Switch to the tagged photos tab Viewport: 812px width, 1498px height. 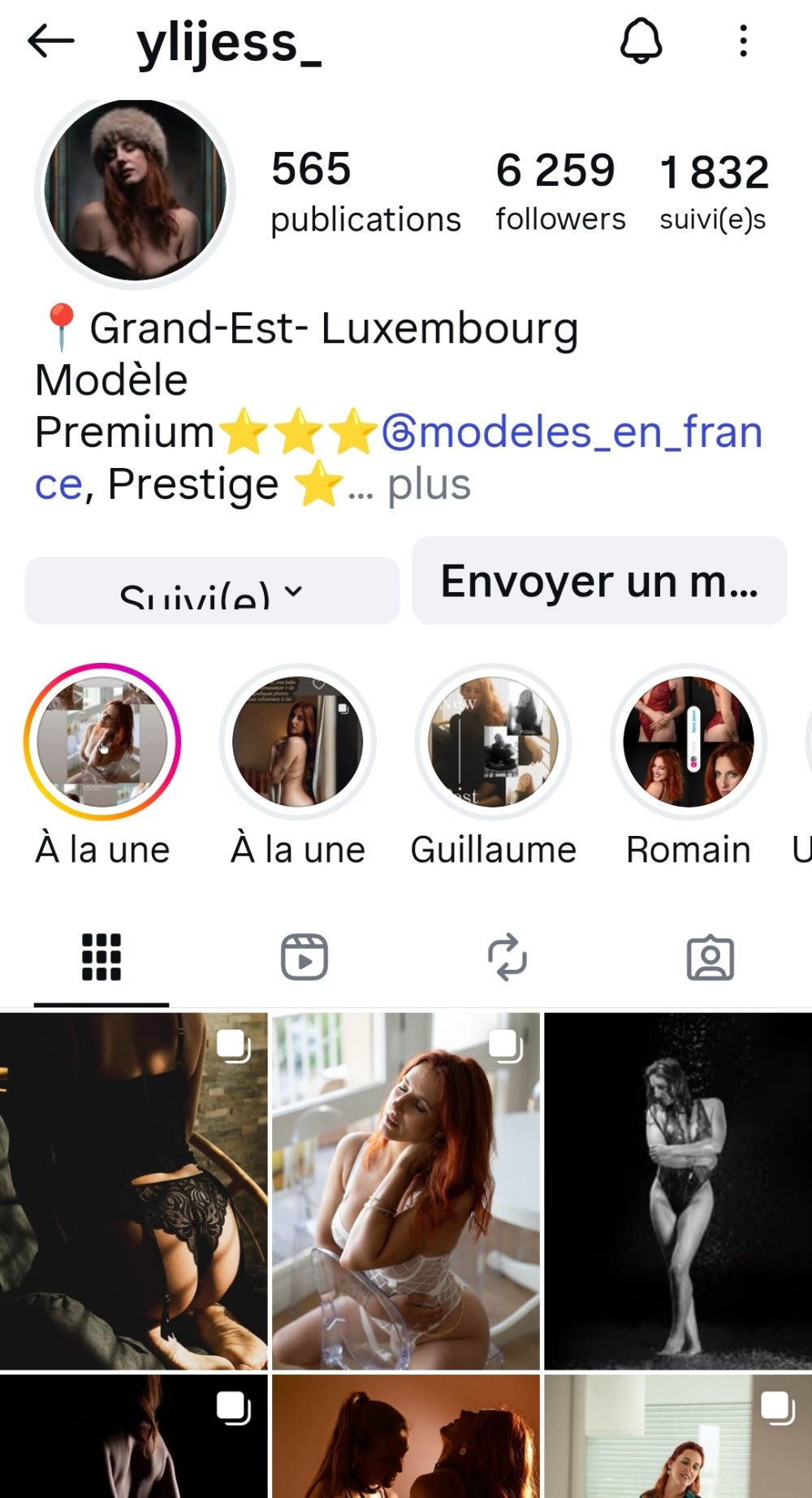click(x=710, y=957)
